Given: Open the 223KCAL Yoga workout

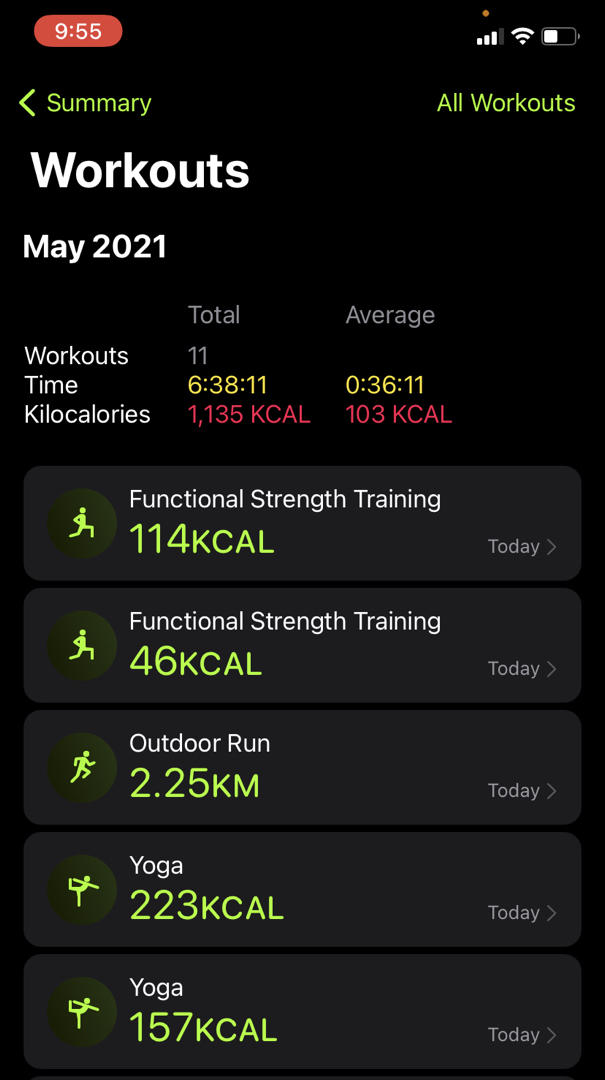Looking at the screenshot, I should [302, 889].
